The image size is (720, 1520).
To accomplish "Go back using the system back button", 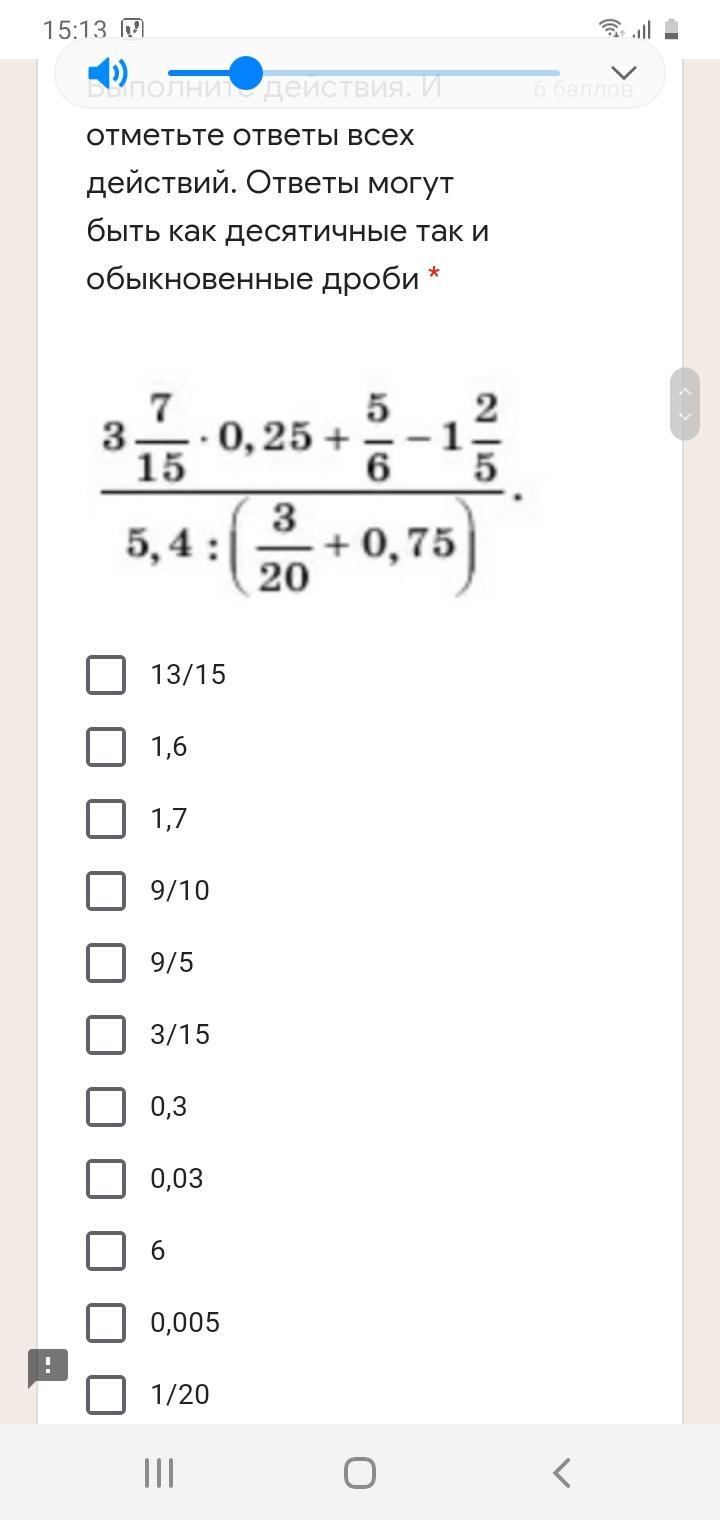I will (x=561, y=1473).
